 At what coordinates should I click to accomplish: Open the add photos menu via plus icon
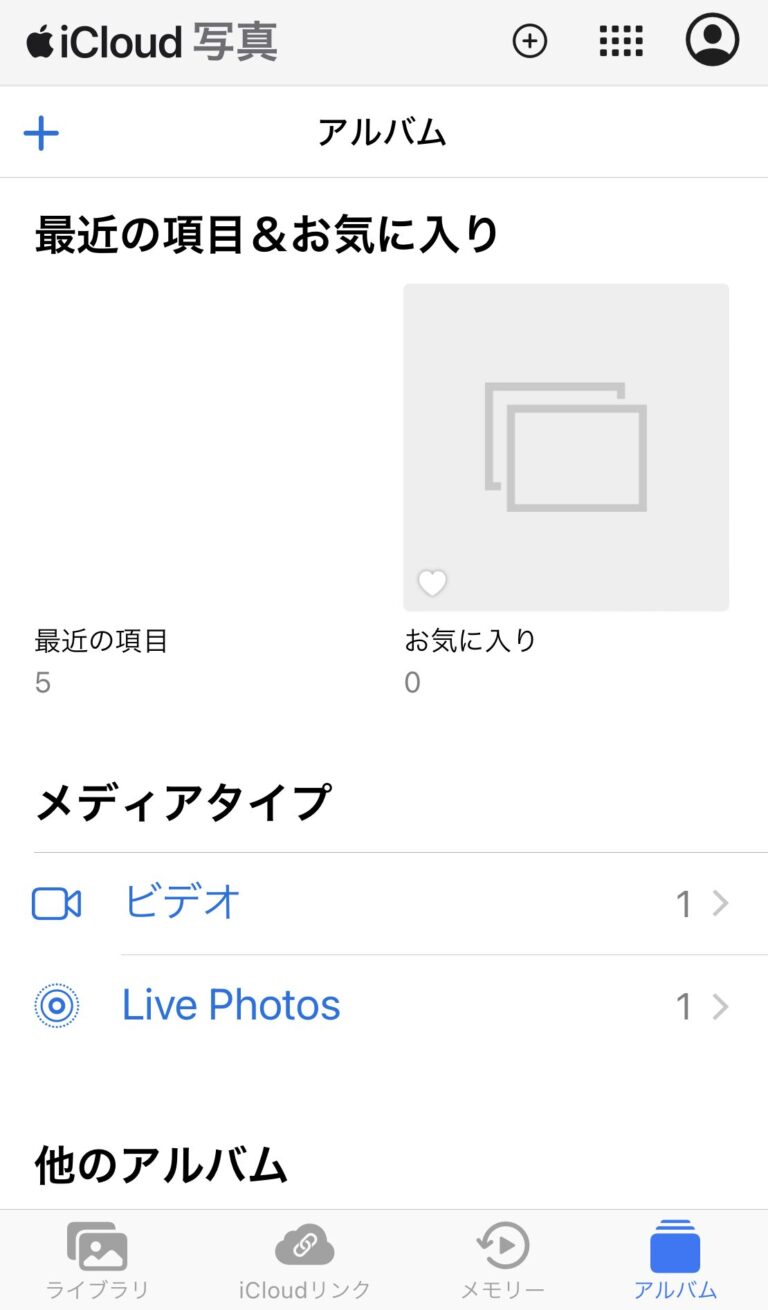[x=529, y=42]
